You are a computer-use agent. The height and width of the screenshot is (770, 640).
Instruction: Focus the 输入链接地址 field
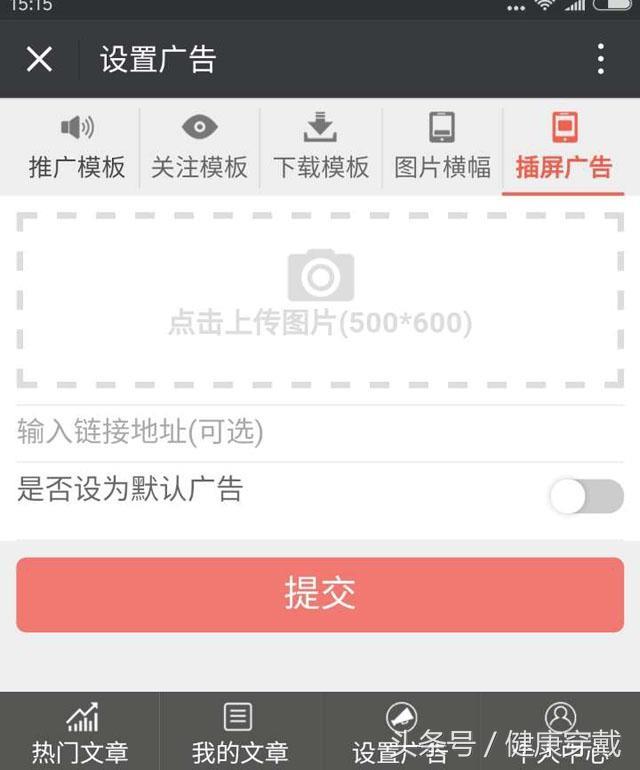pyautogui.click(x=320, y=432)
